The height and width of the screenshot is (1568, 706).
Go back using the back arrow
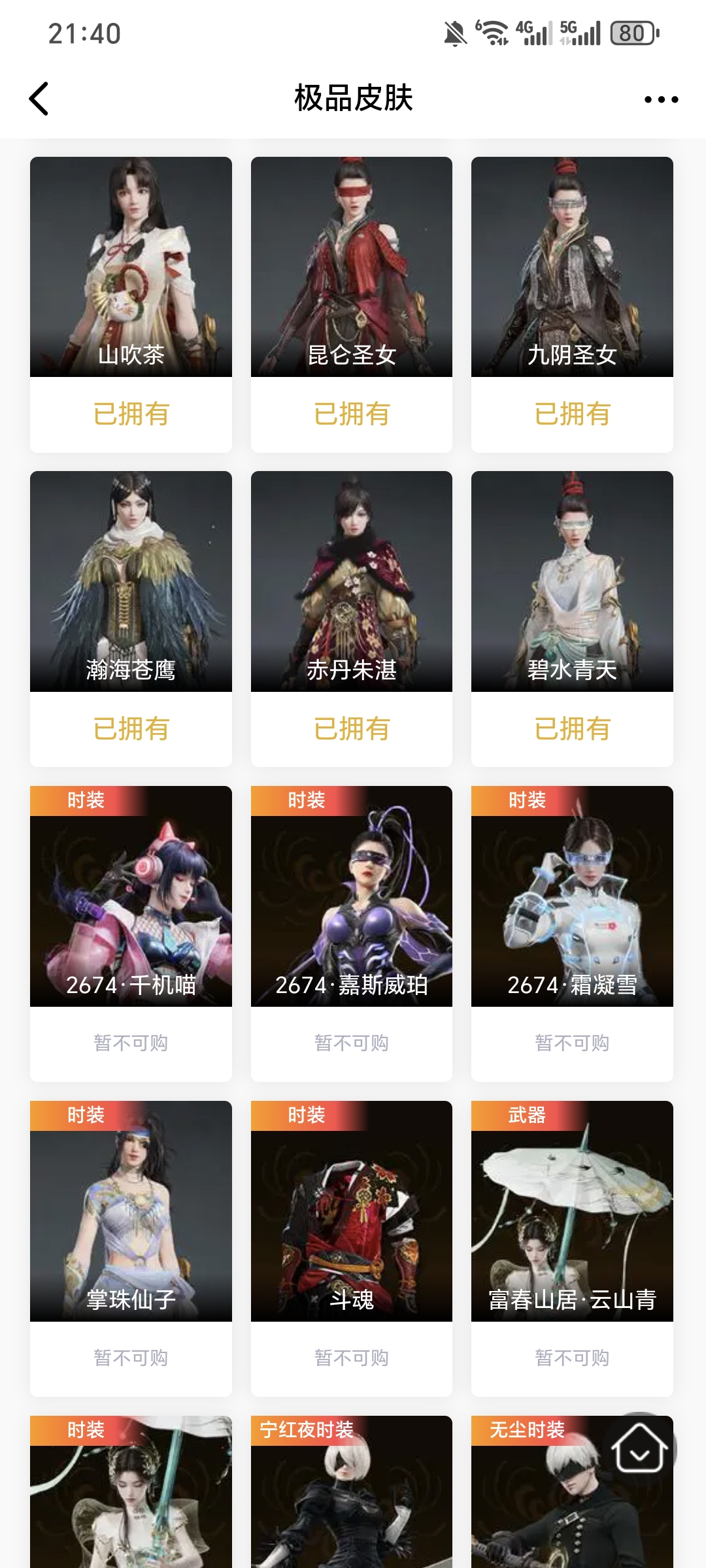point(39,99)
